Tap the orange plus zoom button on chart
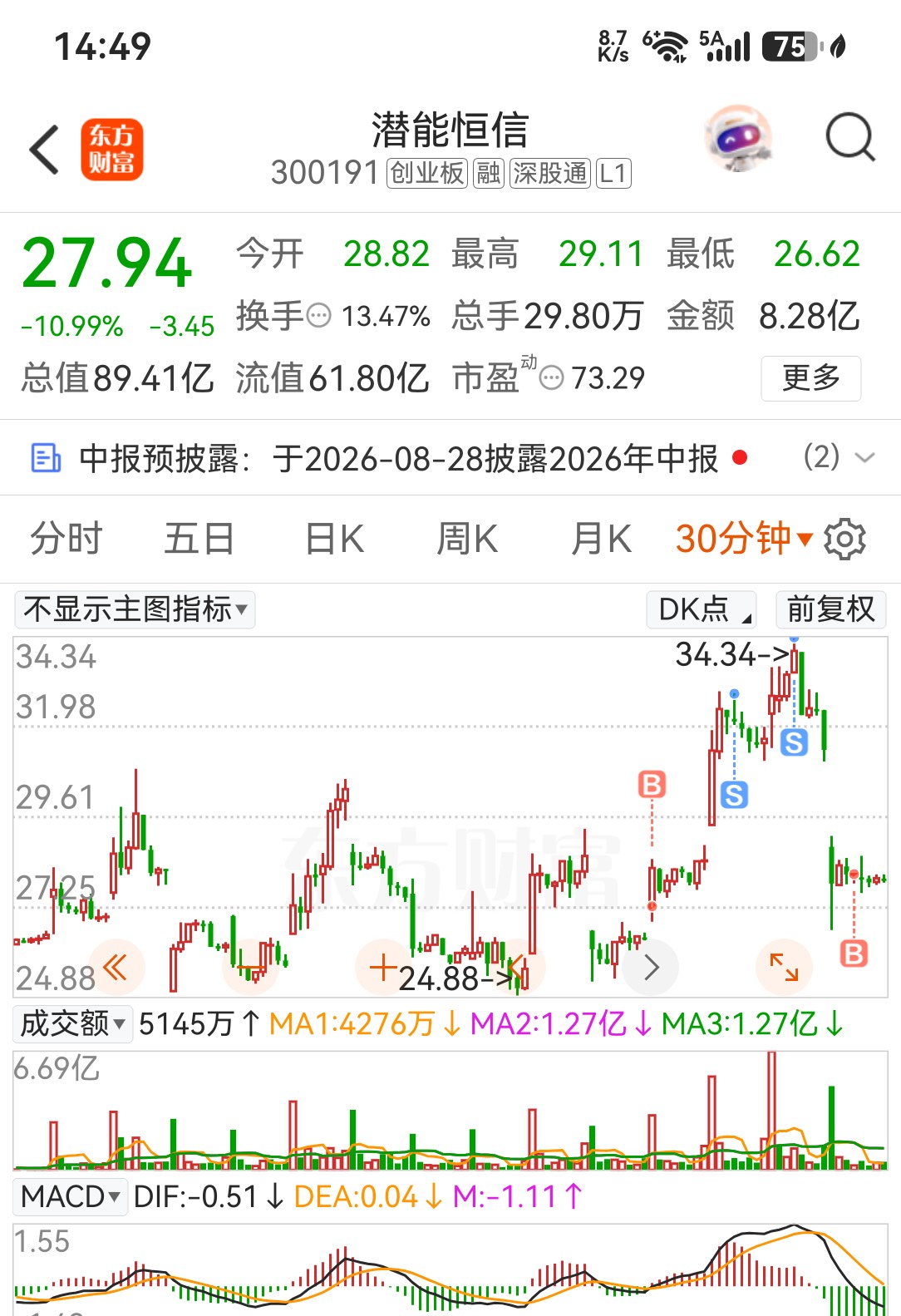This screenshot has width=901, height=1316. [382, 967]
